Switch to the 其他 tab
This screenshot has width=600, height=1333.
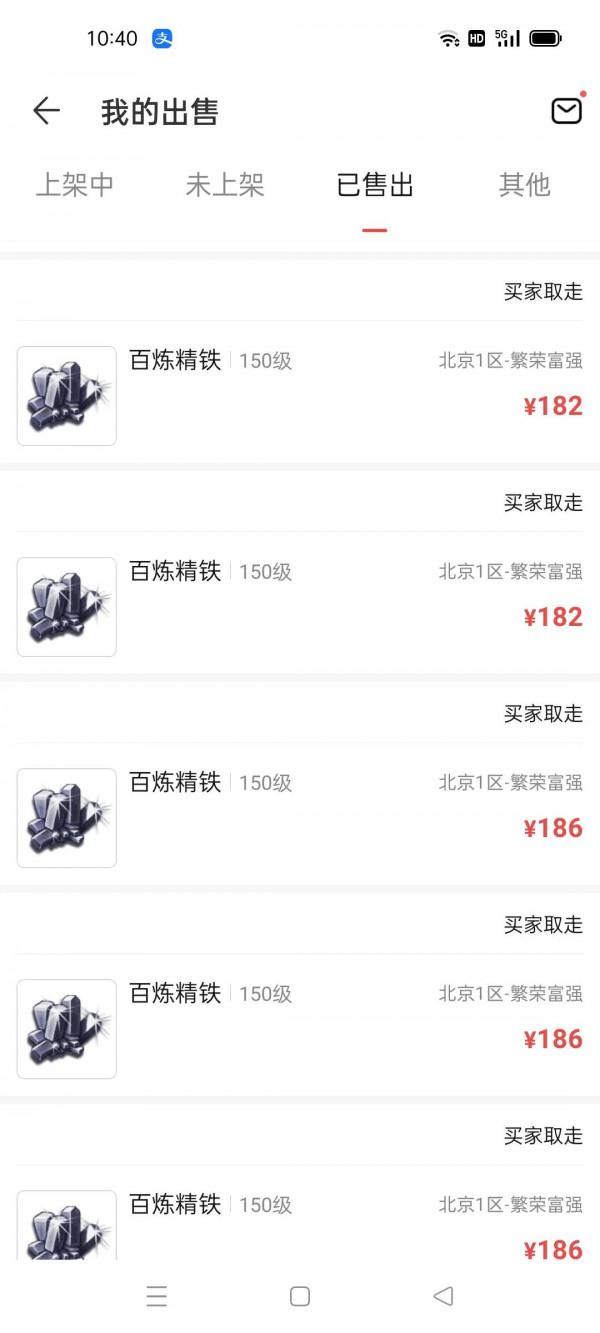(x=524, y=185)
